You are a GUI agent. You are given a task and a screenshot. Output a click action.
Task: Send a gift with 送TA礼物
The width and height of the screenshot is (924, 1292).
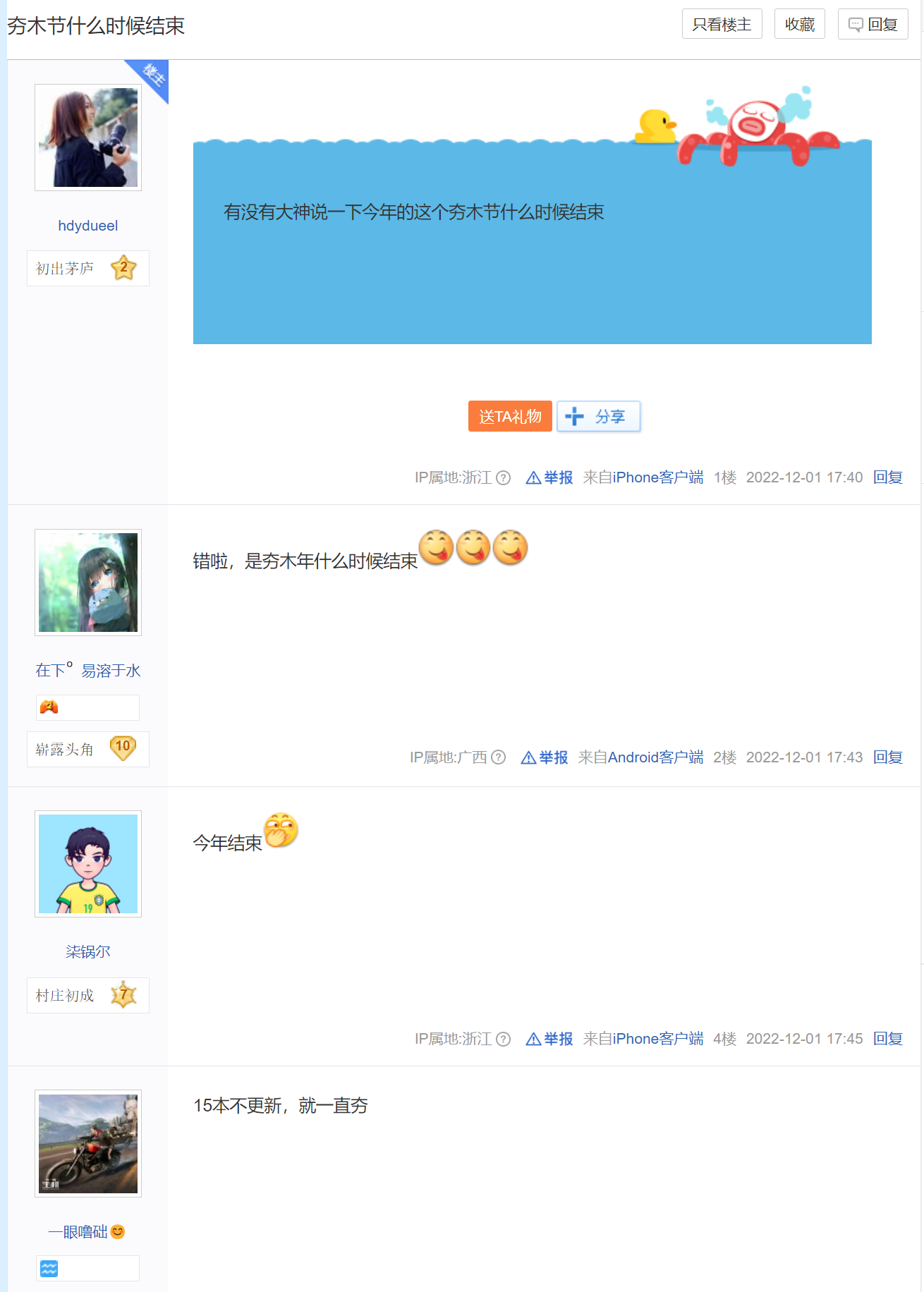coord(510,417)
